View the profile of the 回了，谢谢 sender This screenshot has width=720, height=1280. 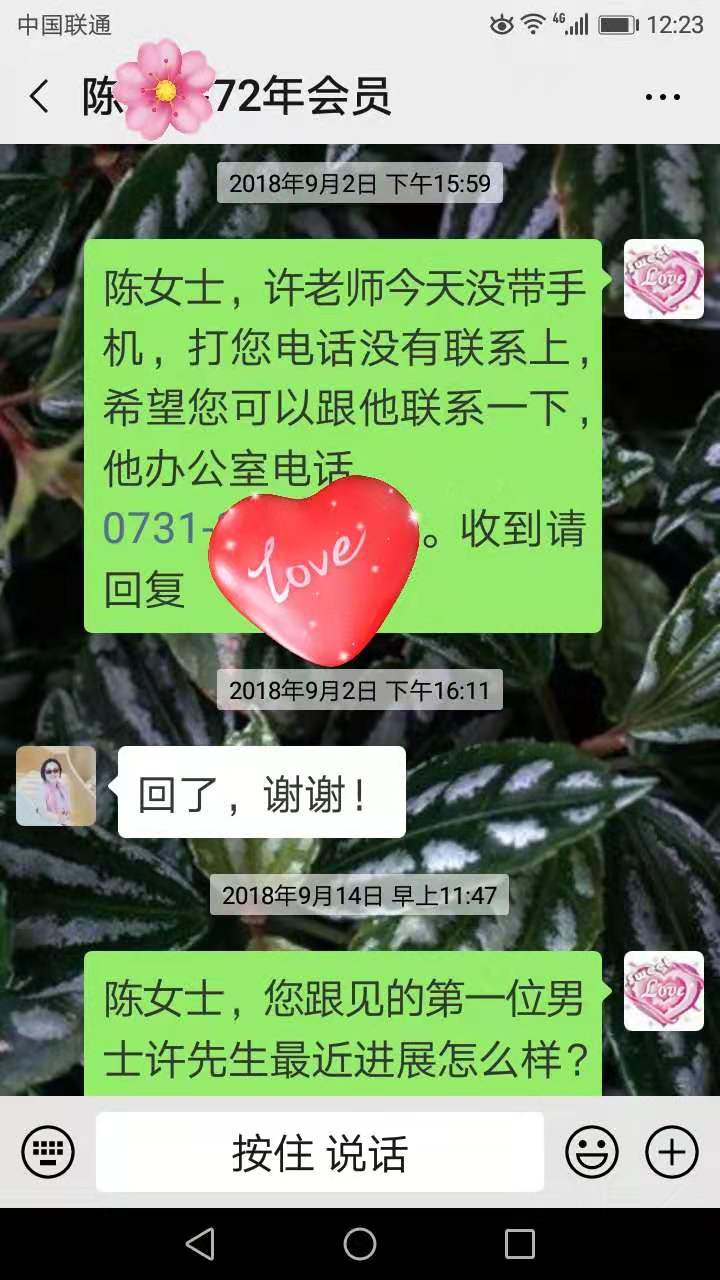[56, 786]
